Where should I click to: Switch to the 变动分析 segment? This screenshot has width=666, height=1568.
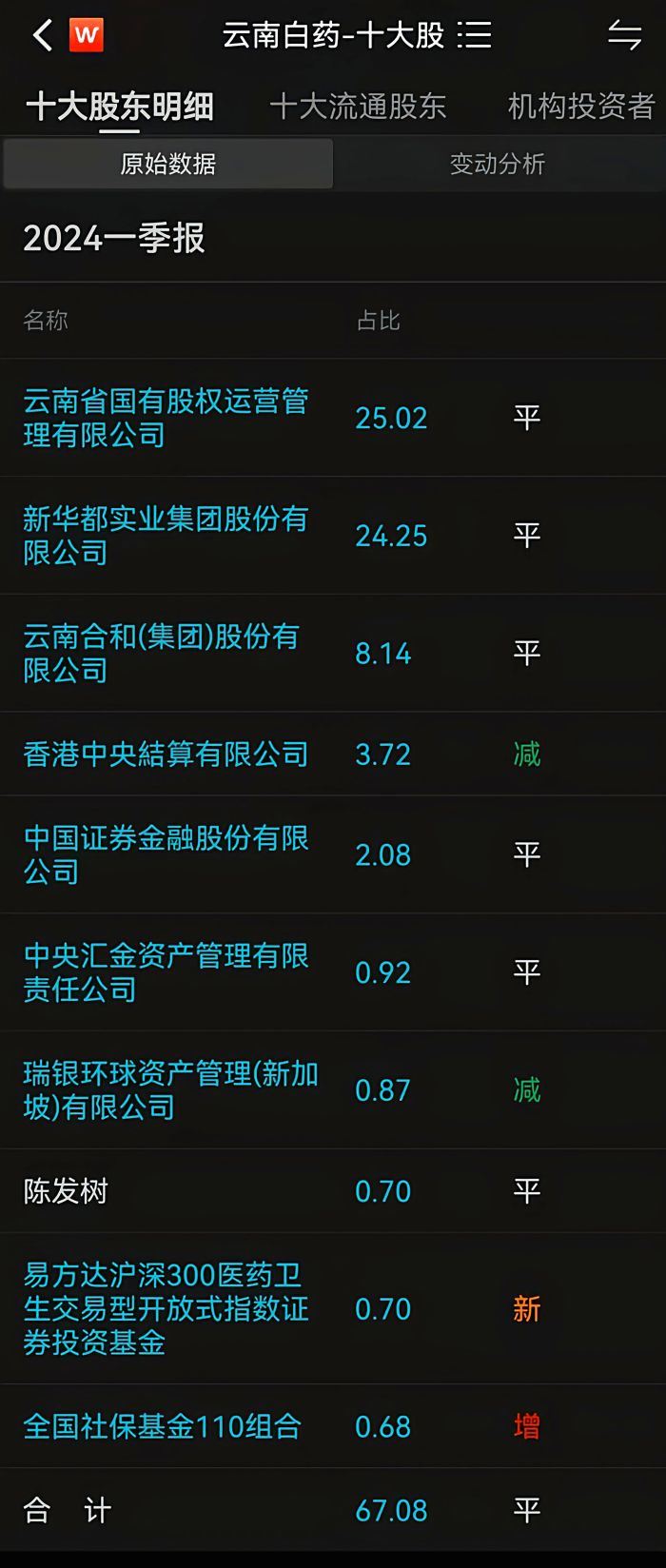(x=497, y=164)
